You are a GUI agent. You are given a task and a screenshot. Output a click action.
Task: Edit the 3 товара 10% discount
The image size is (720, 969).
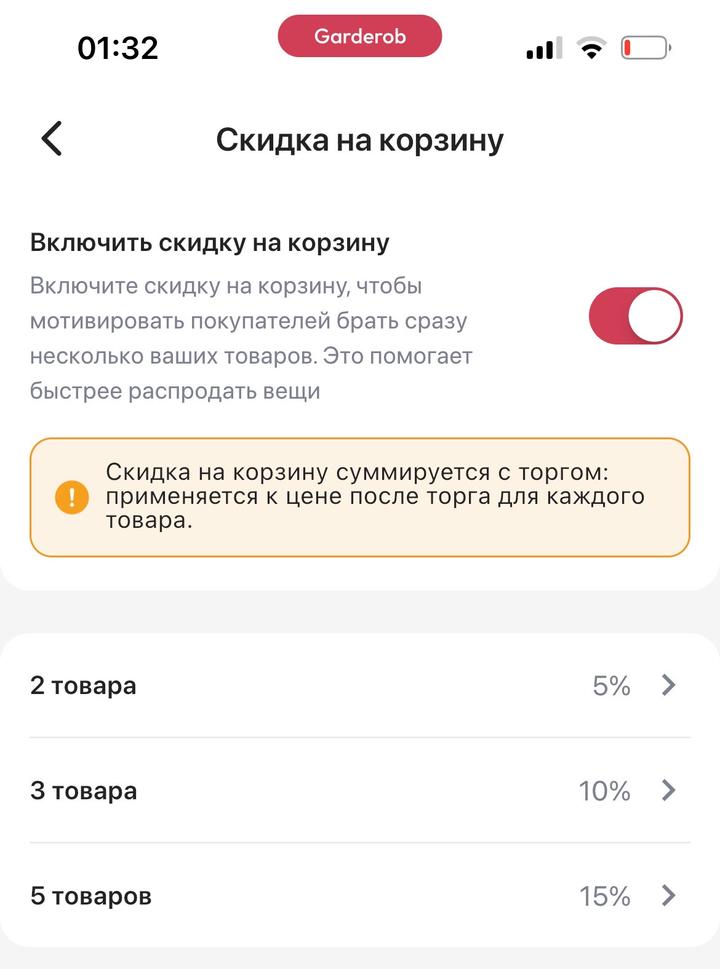coord(359,791)
